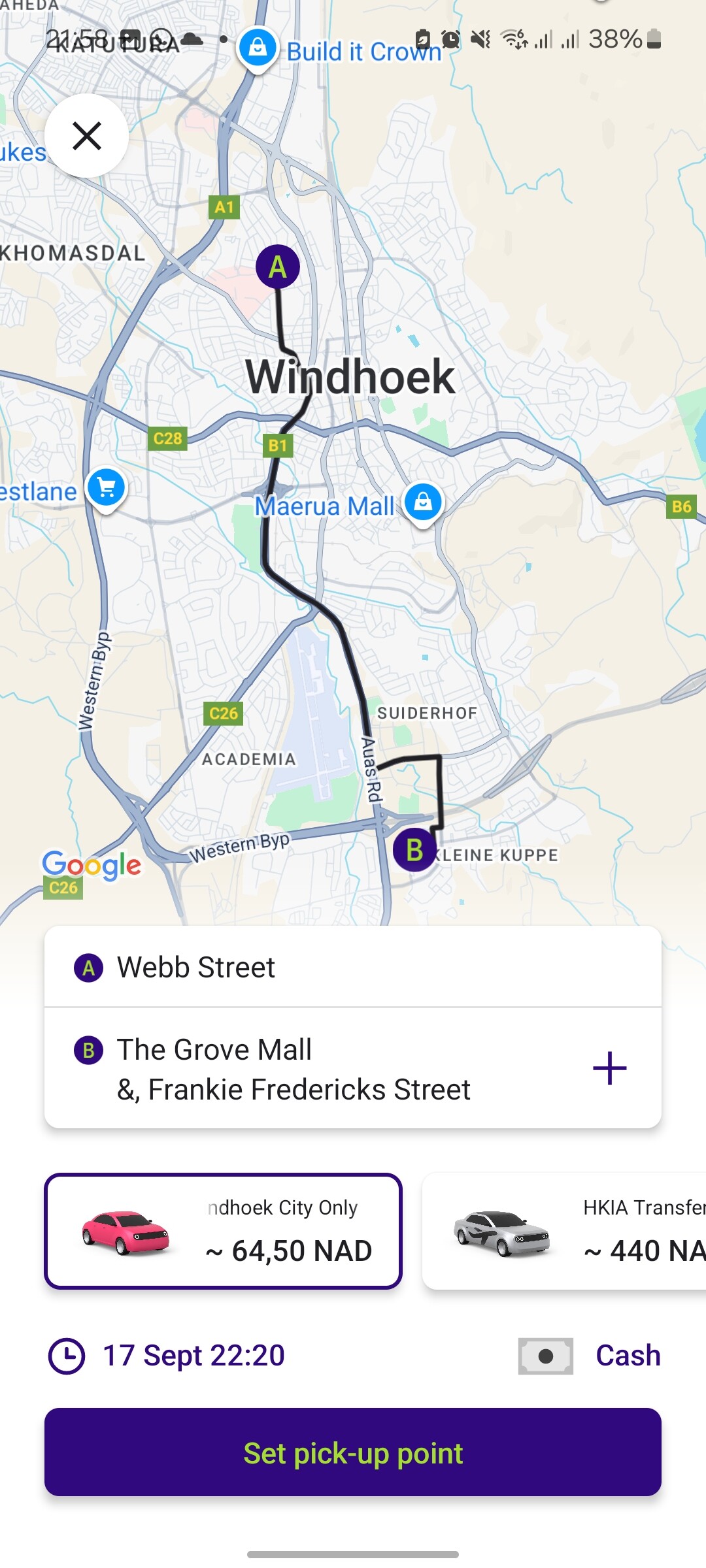Image resolution: width=706 pixels, height=1568 pixels.
Task: Close the ride booking screen
Action: [x=87, y=136]
